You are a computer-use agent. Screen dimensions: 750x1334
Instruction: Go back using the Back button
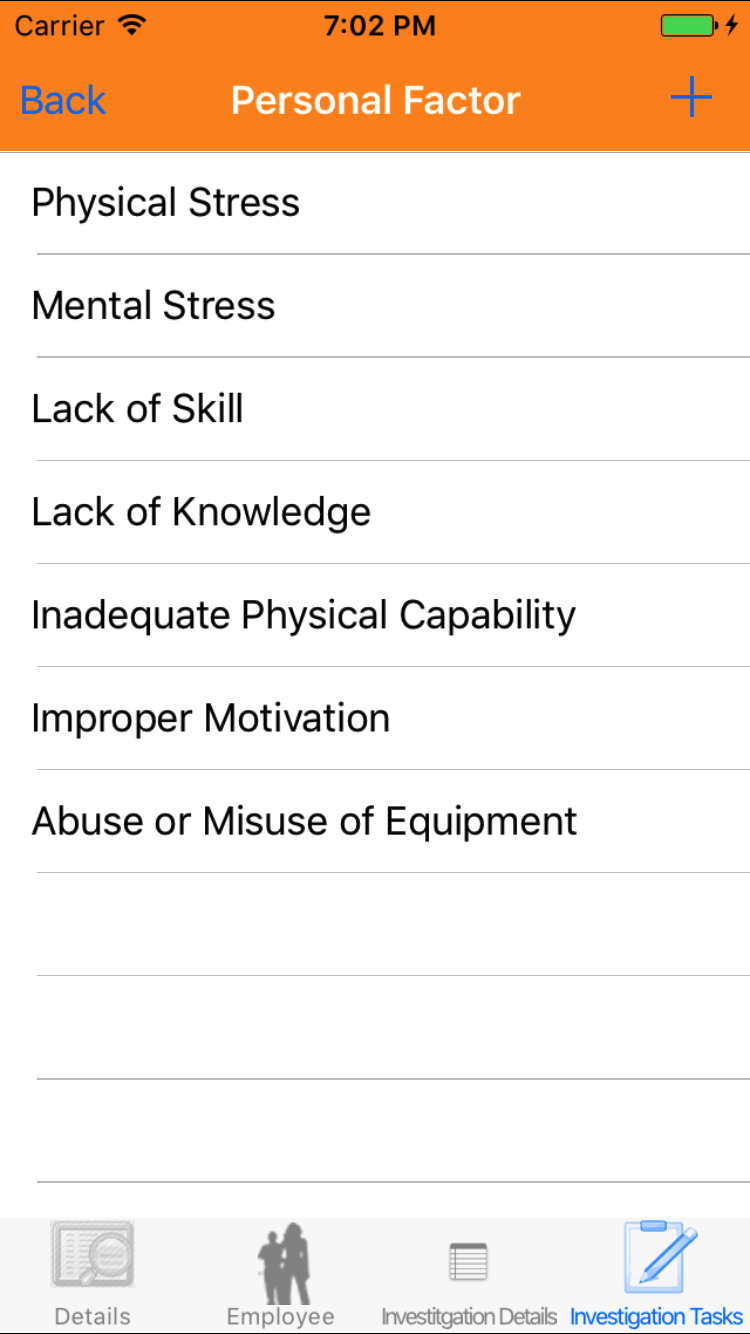pyautogui.click(x=63, y=100)
